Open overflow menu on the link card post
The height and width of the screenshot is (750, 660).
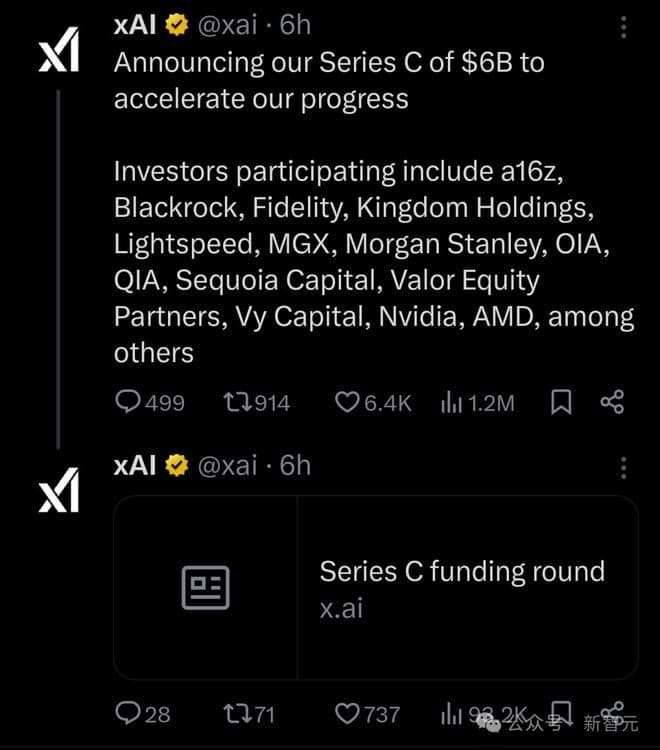[623, 467]
